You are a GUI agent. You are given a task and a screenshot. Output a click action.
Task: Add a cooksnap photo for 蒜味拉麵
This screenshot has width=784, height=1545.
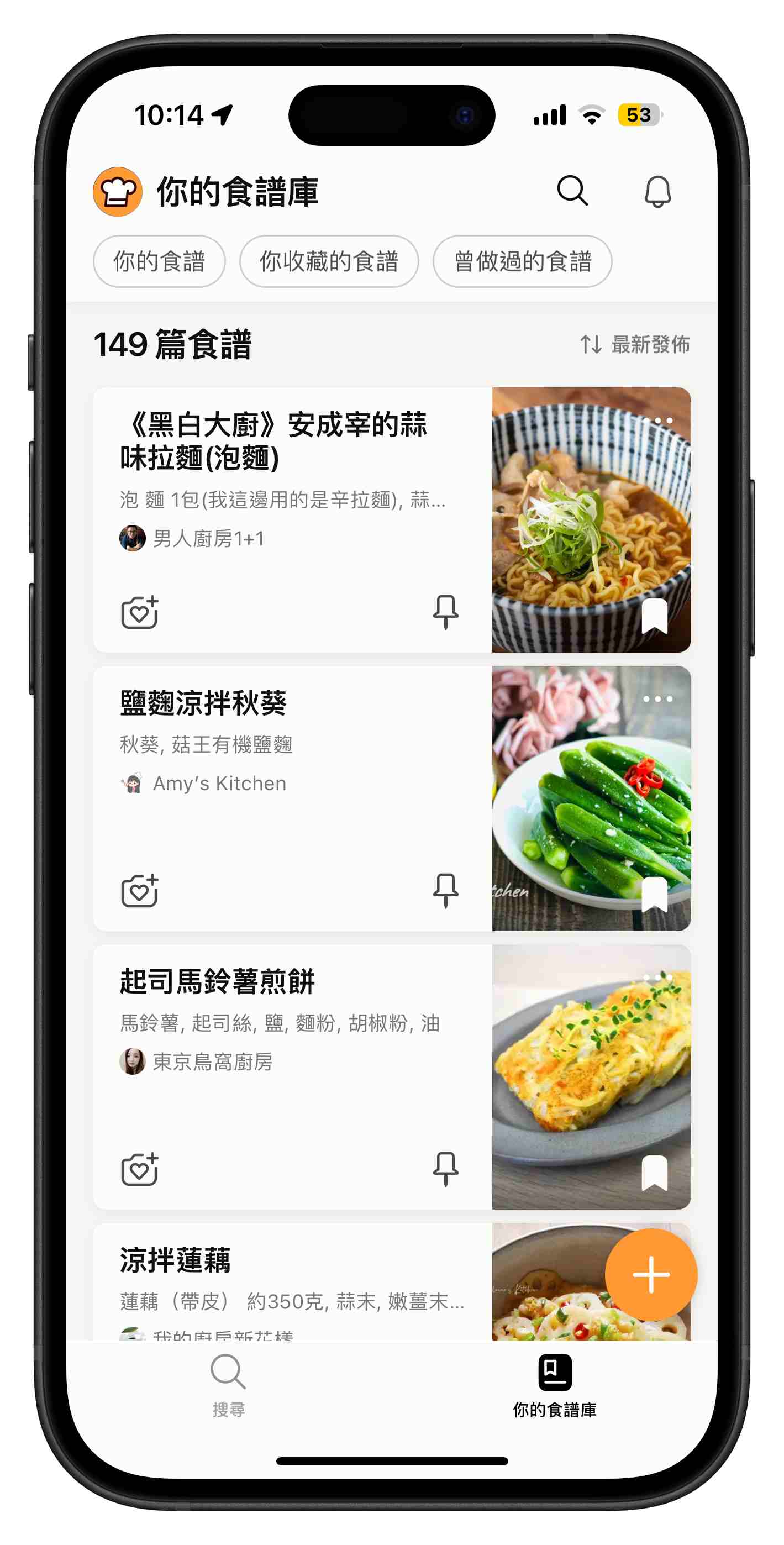point(140,612)
